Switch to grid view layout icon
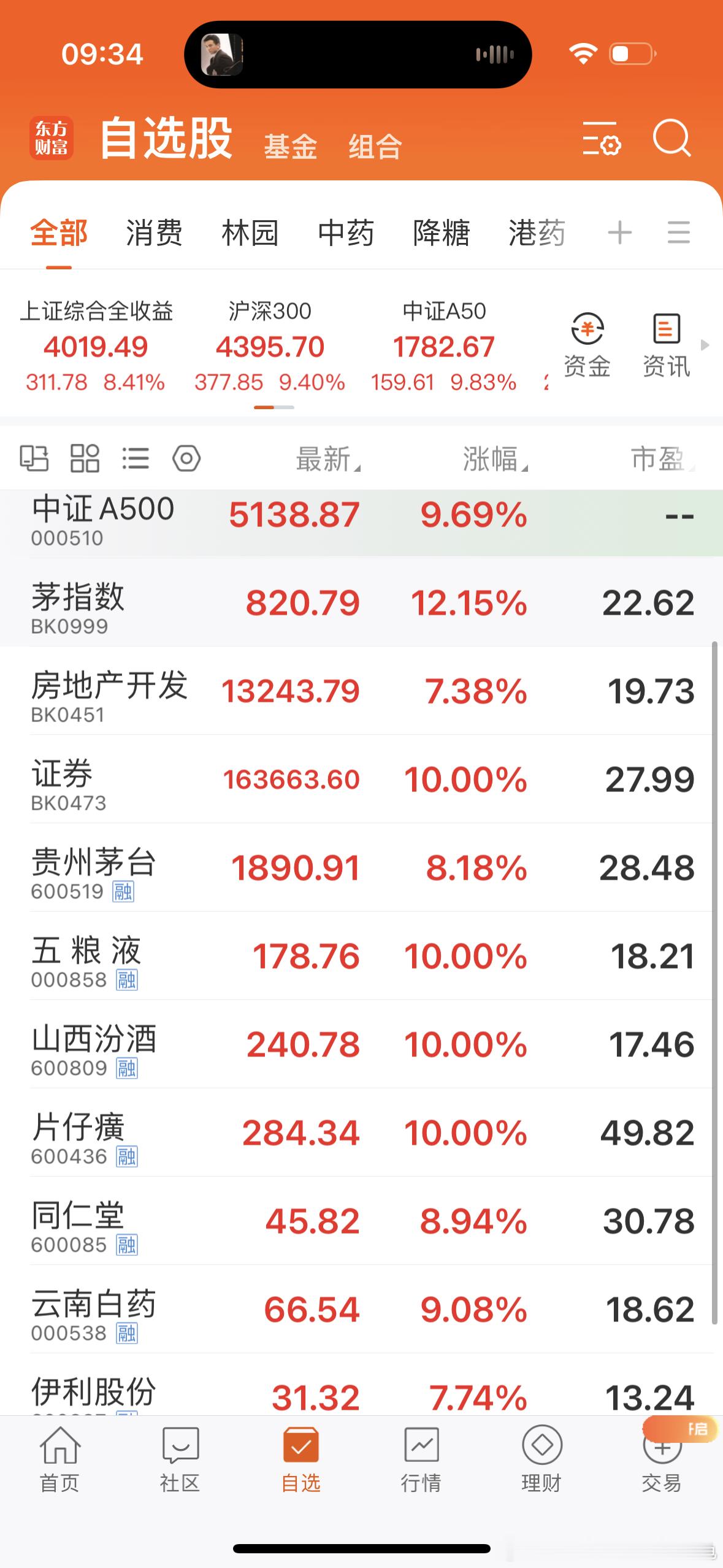Image resolution: width=723 pixels, height=1568 pixels. (x=85, y=458)
